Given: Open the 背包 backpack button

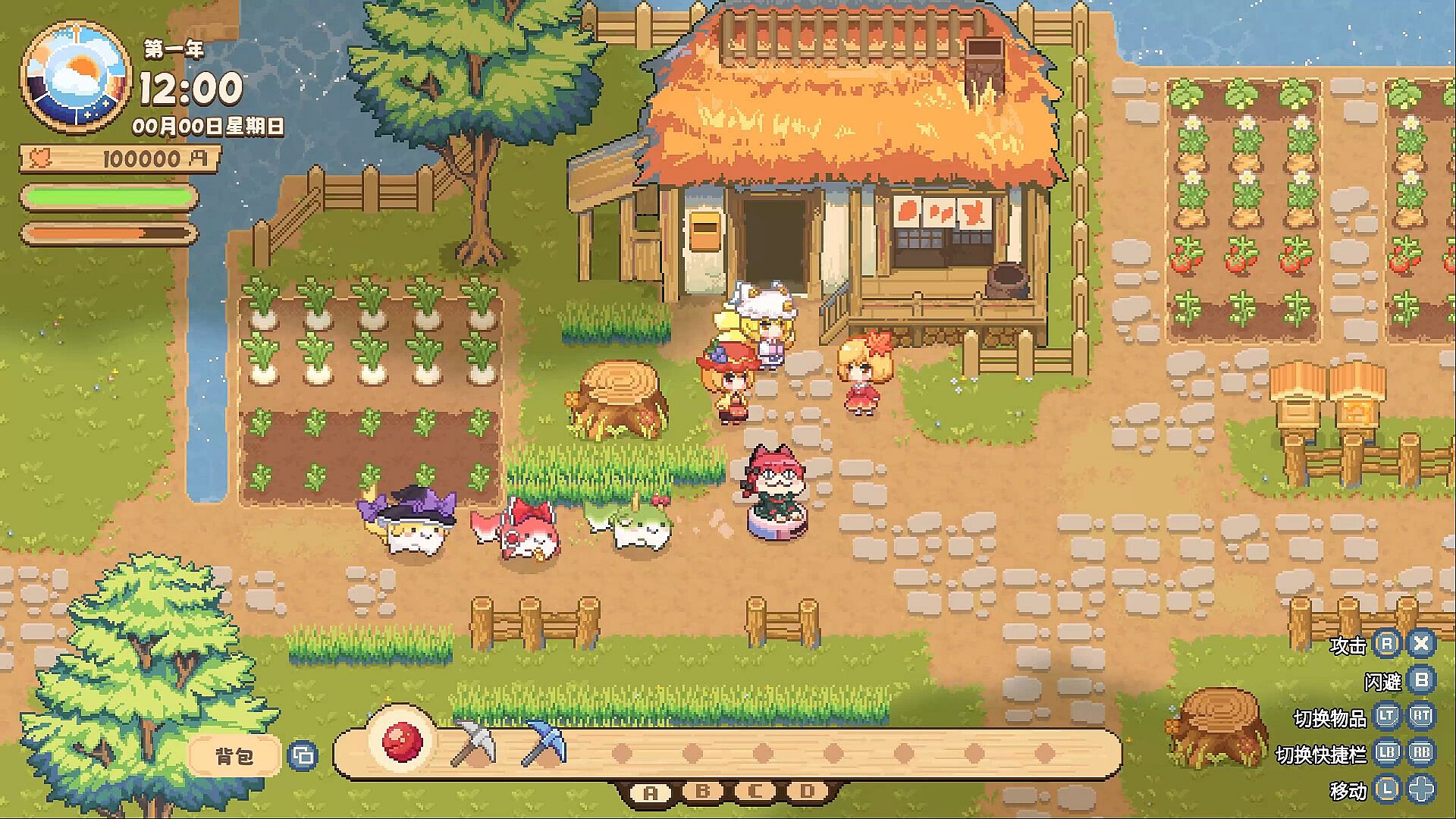Looking at the screenshot, I should [234, 756].
